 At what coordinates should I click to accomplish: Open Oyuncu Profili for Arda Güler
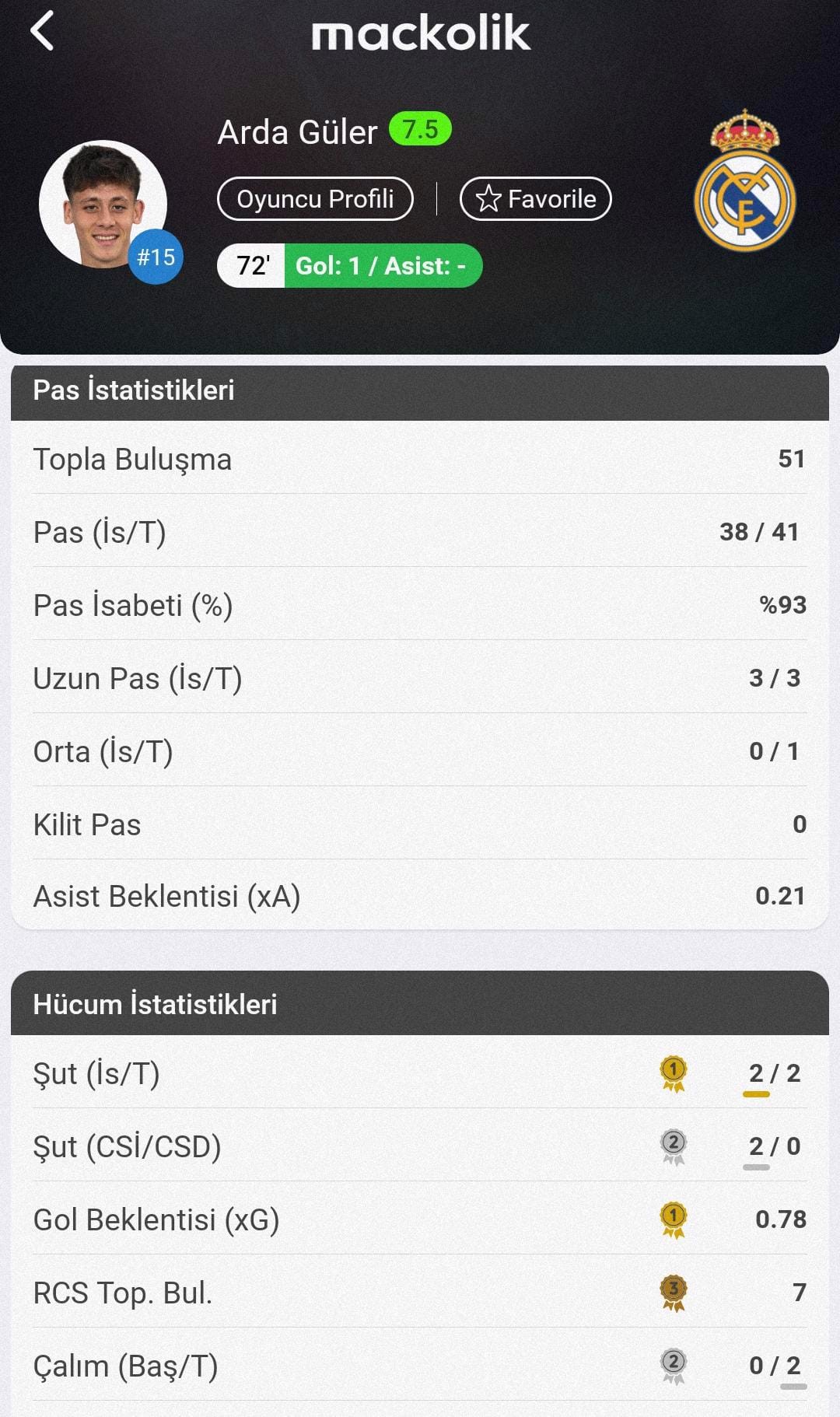pos(315,199)
